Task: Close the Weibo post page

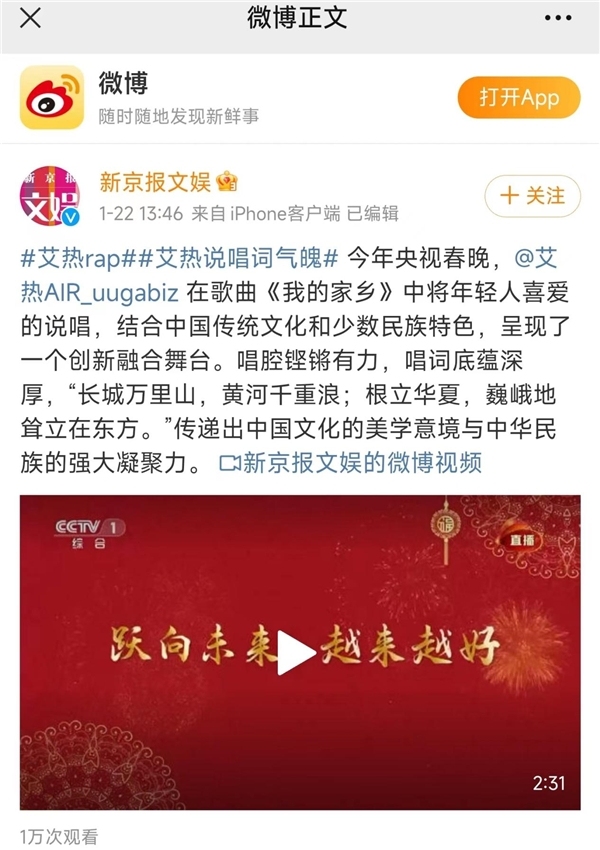Action: tap(31, 20)
